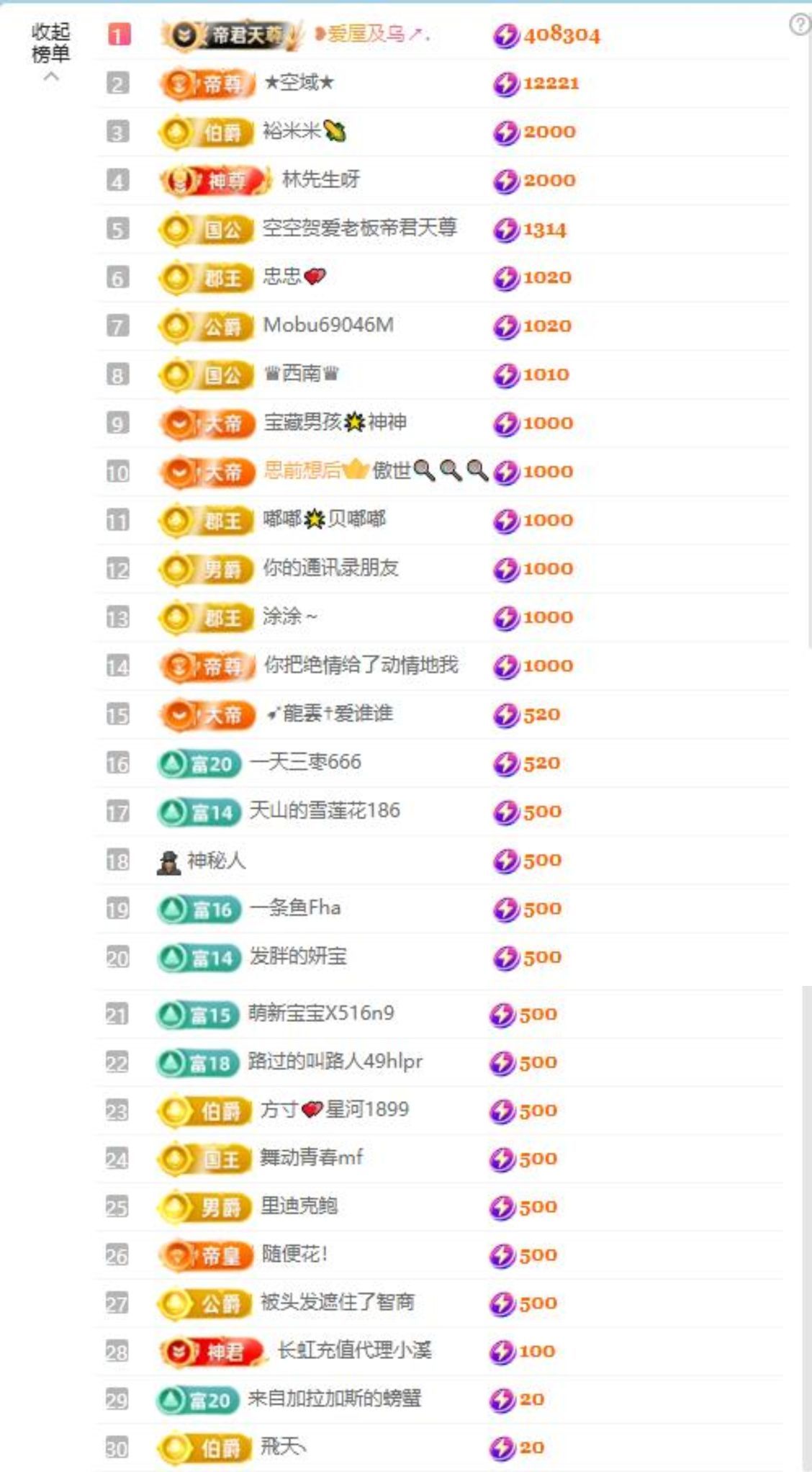This screenshot has width=812, height=1472.
Task: Tap the row for 空空贺爱老板帝君天尊
Action: tap(359, 228)
